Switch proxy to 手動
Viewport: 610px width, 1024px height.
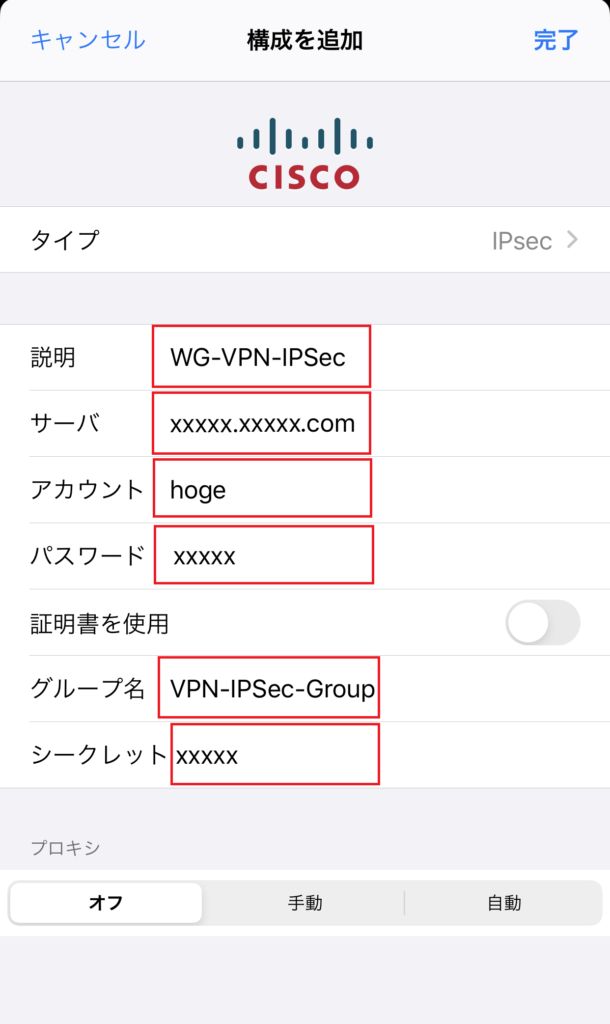click(x=305, y=903)
